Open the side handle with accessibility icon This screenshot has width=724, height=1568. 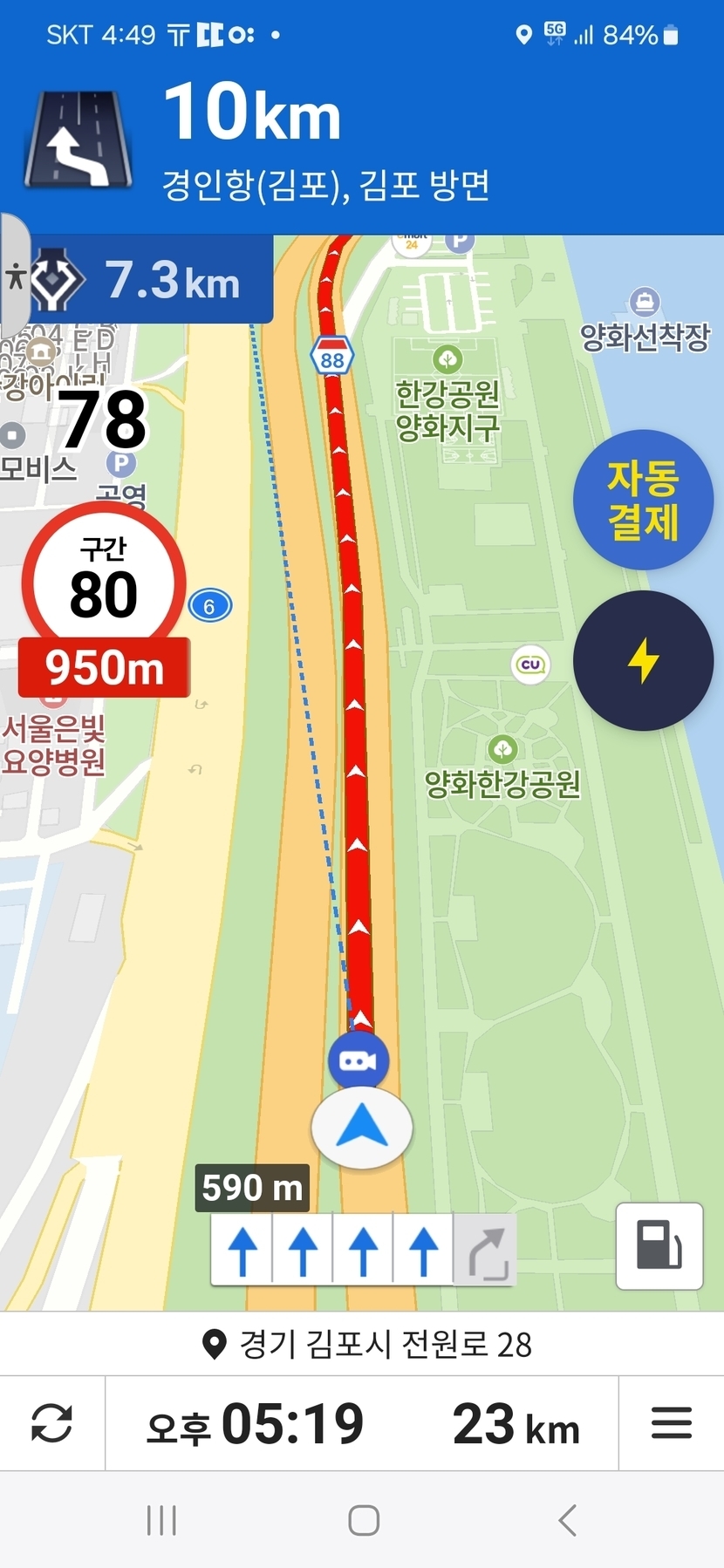point(15,276)
